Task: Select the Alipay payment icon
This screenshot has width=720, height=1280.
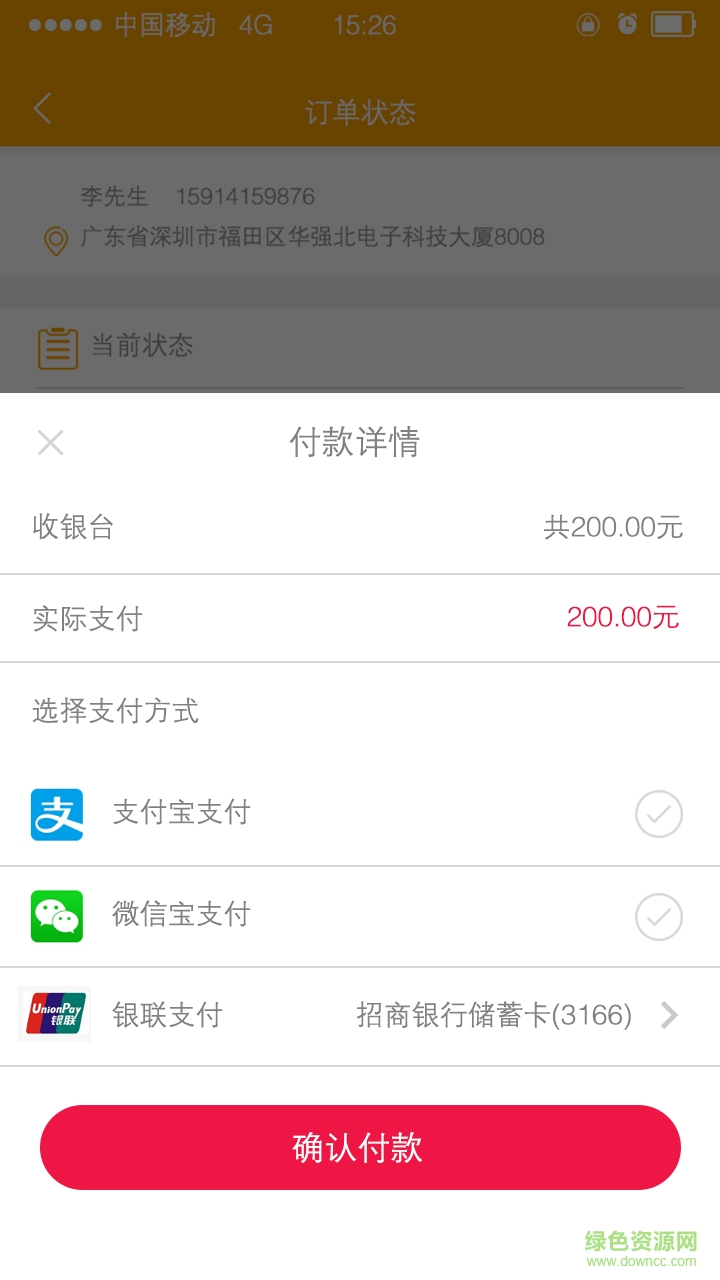Action: click(x=57, y=814)
